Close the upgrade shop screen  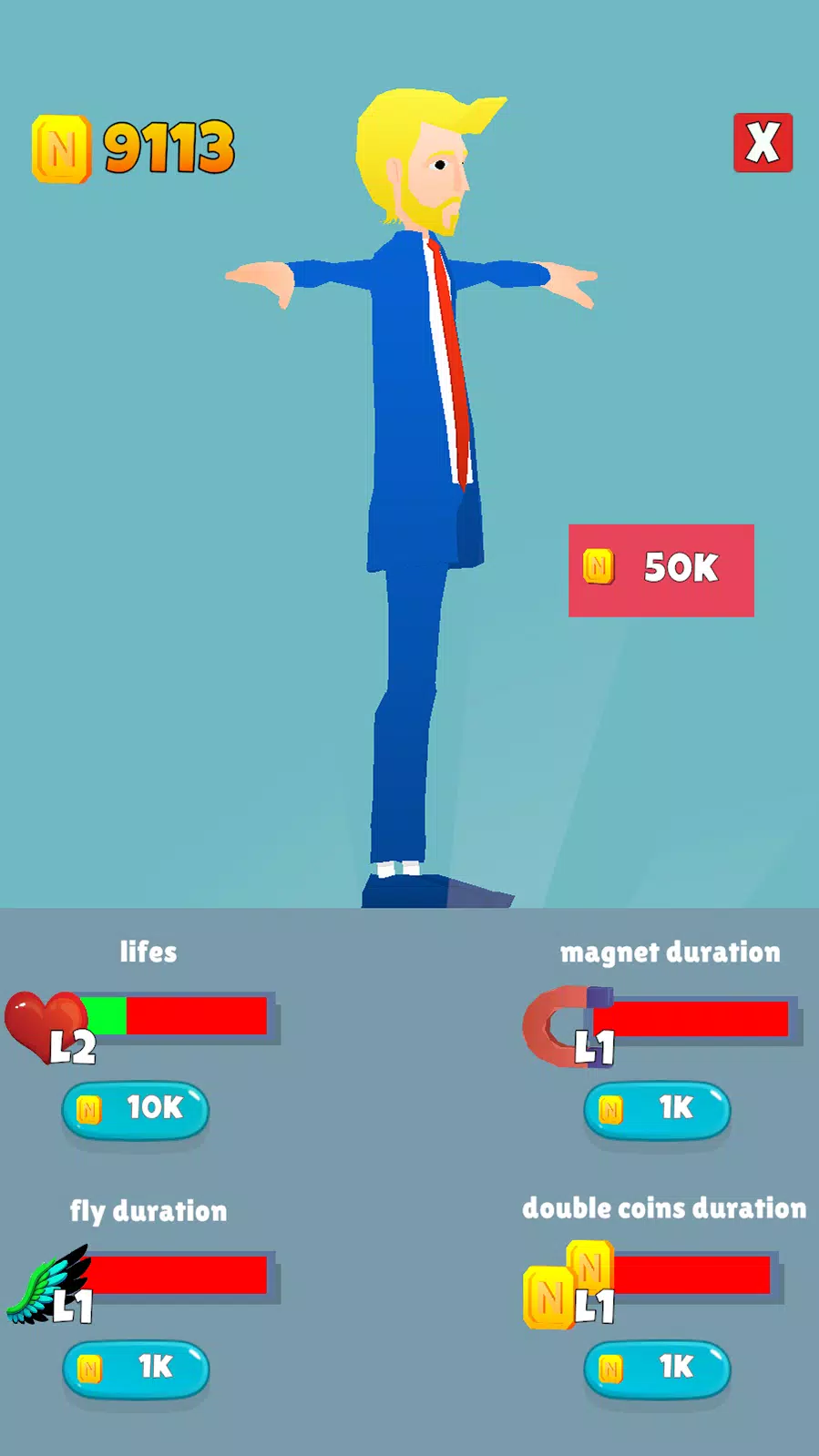coord(763,143)
